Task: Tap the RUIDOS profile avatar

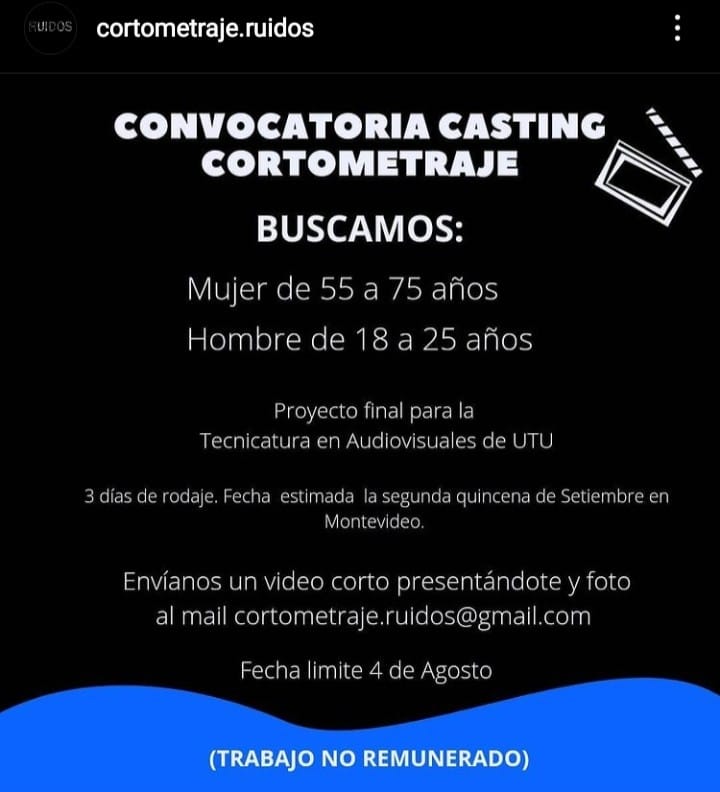Action: pos(50,28)
